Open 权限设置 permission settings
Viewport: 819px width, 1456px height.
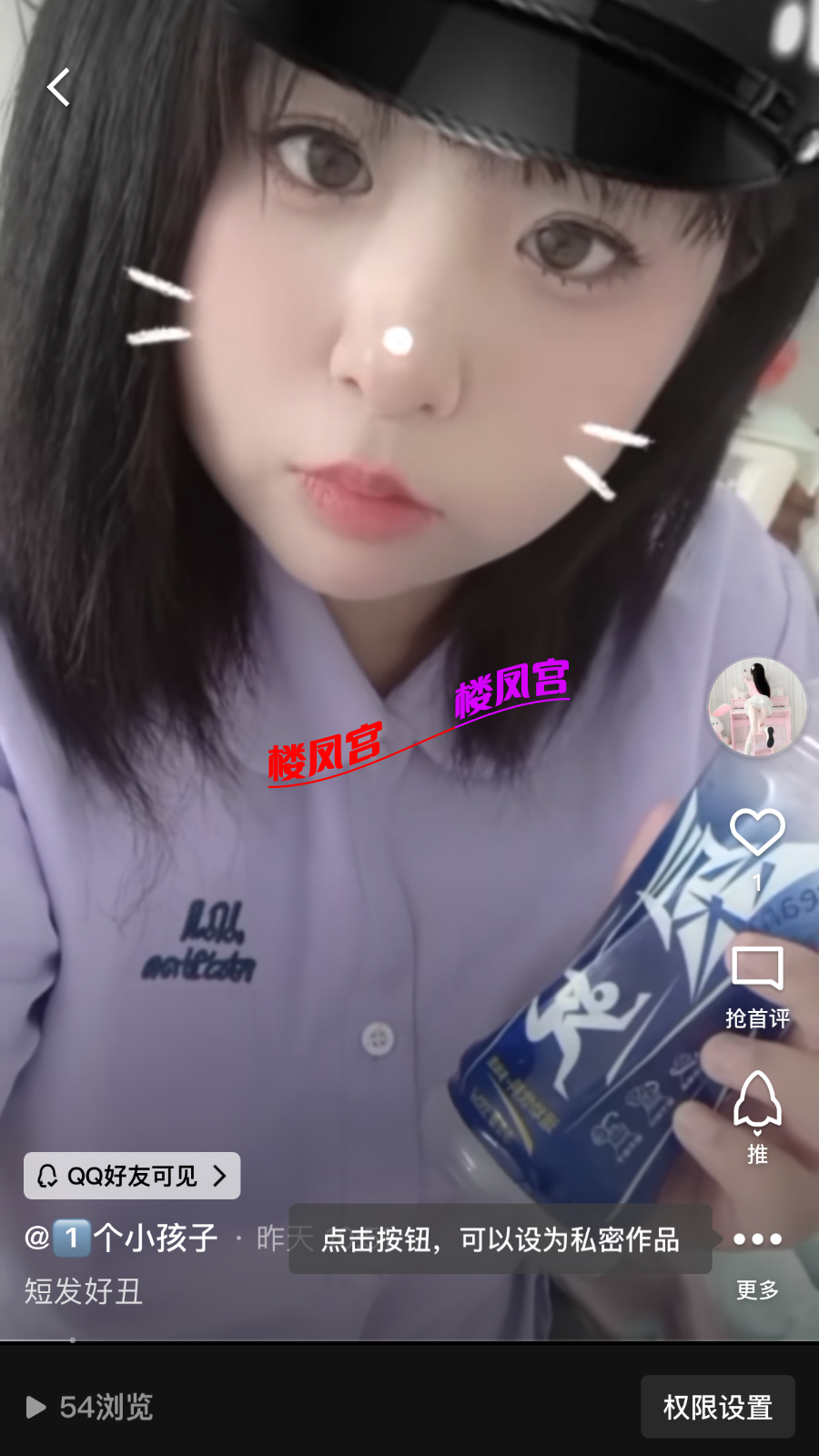[717, 1407]
